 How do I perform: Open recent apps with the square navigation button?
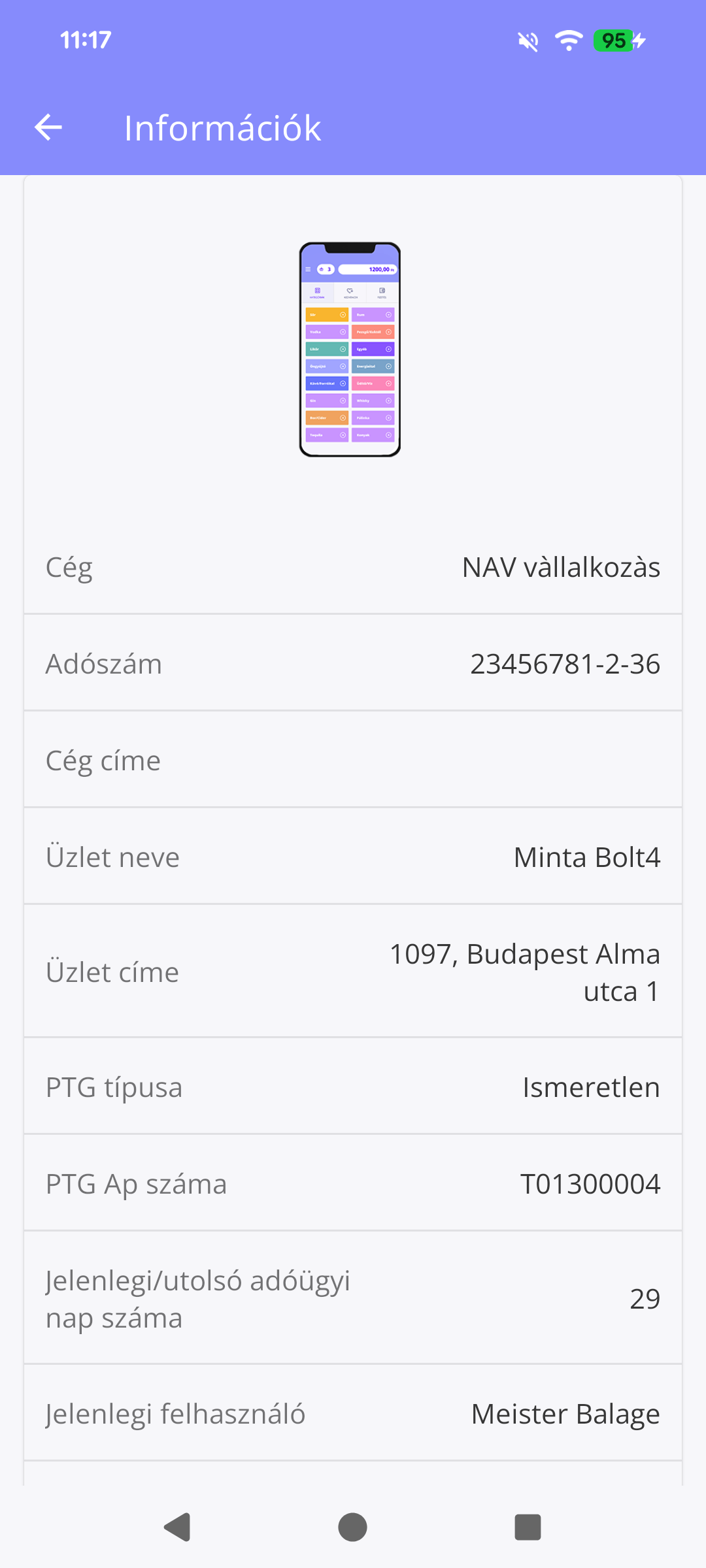[x=527, y=1527]
